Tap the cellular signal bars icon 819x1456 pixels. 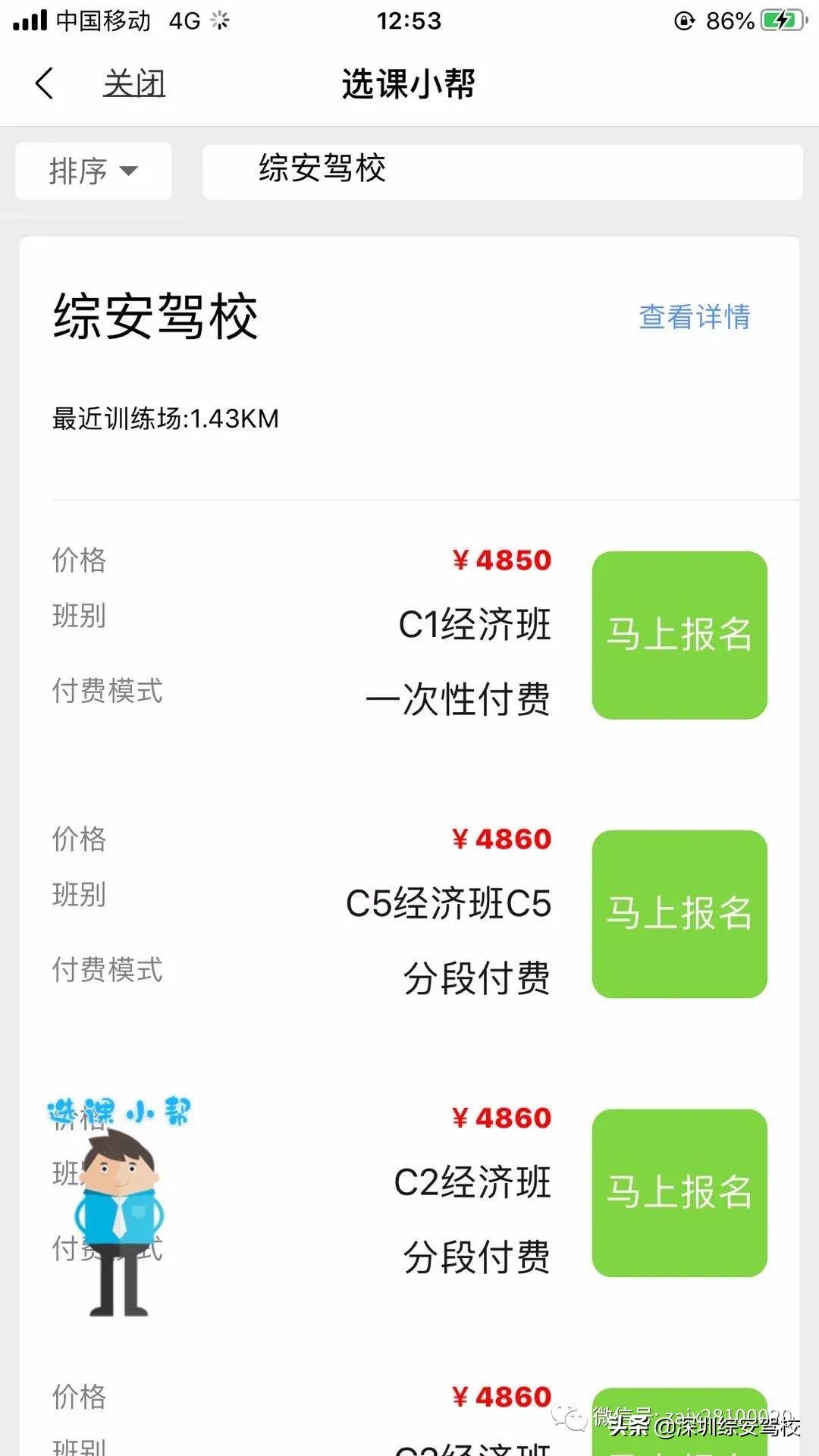[x=32, y=20]
